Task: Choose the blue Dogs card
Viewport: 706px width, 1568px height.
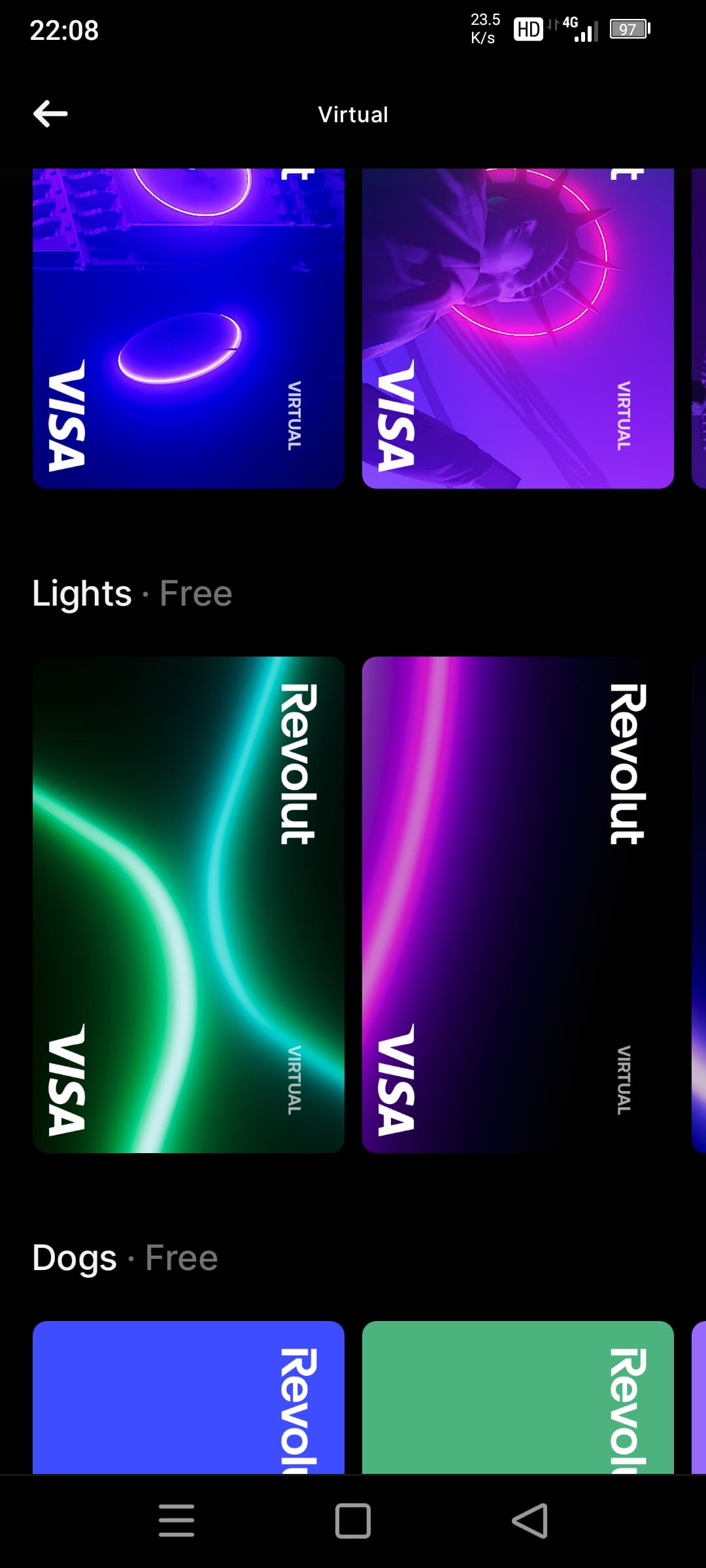Action: 188,1397
